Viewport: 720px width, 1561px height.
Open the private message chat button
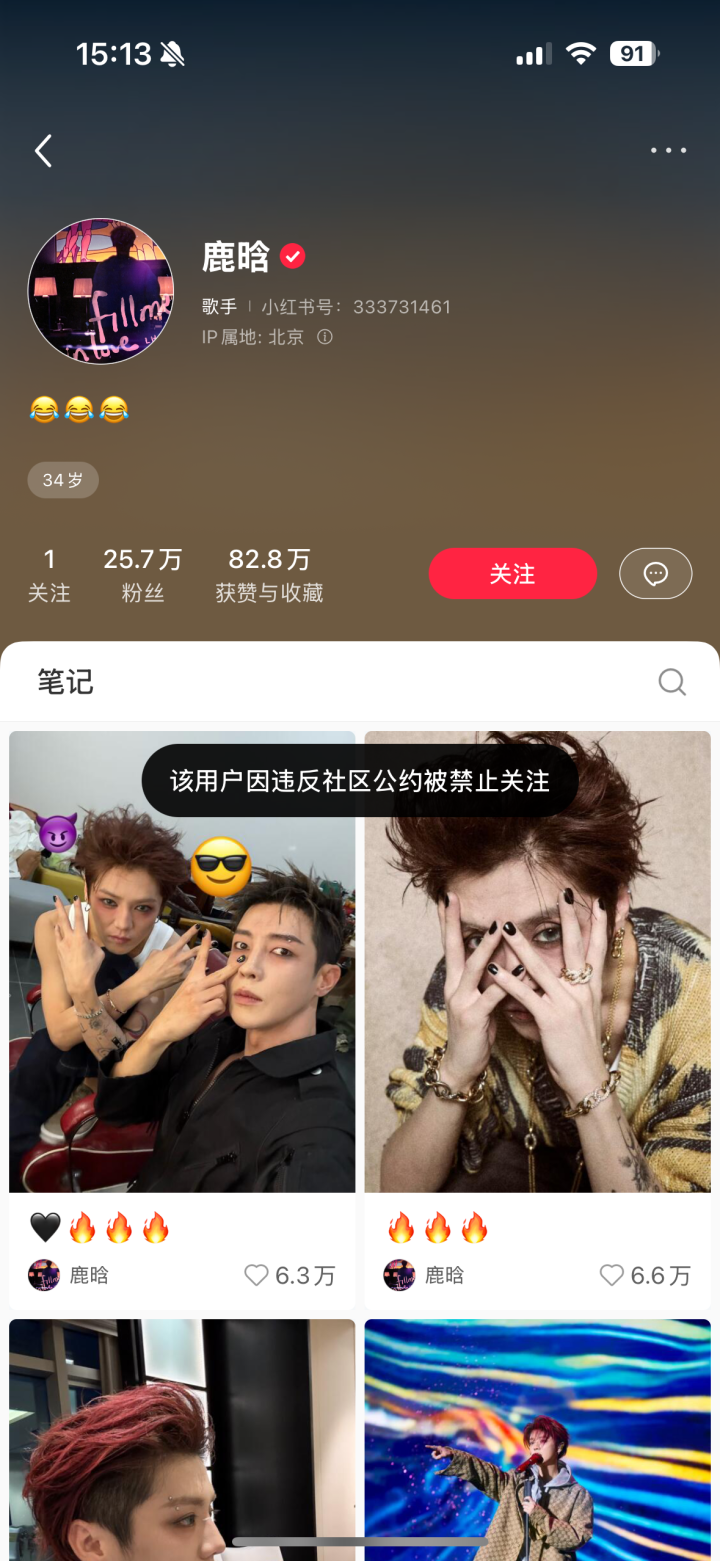[x=655, y=574]
